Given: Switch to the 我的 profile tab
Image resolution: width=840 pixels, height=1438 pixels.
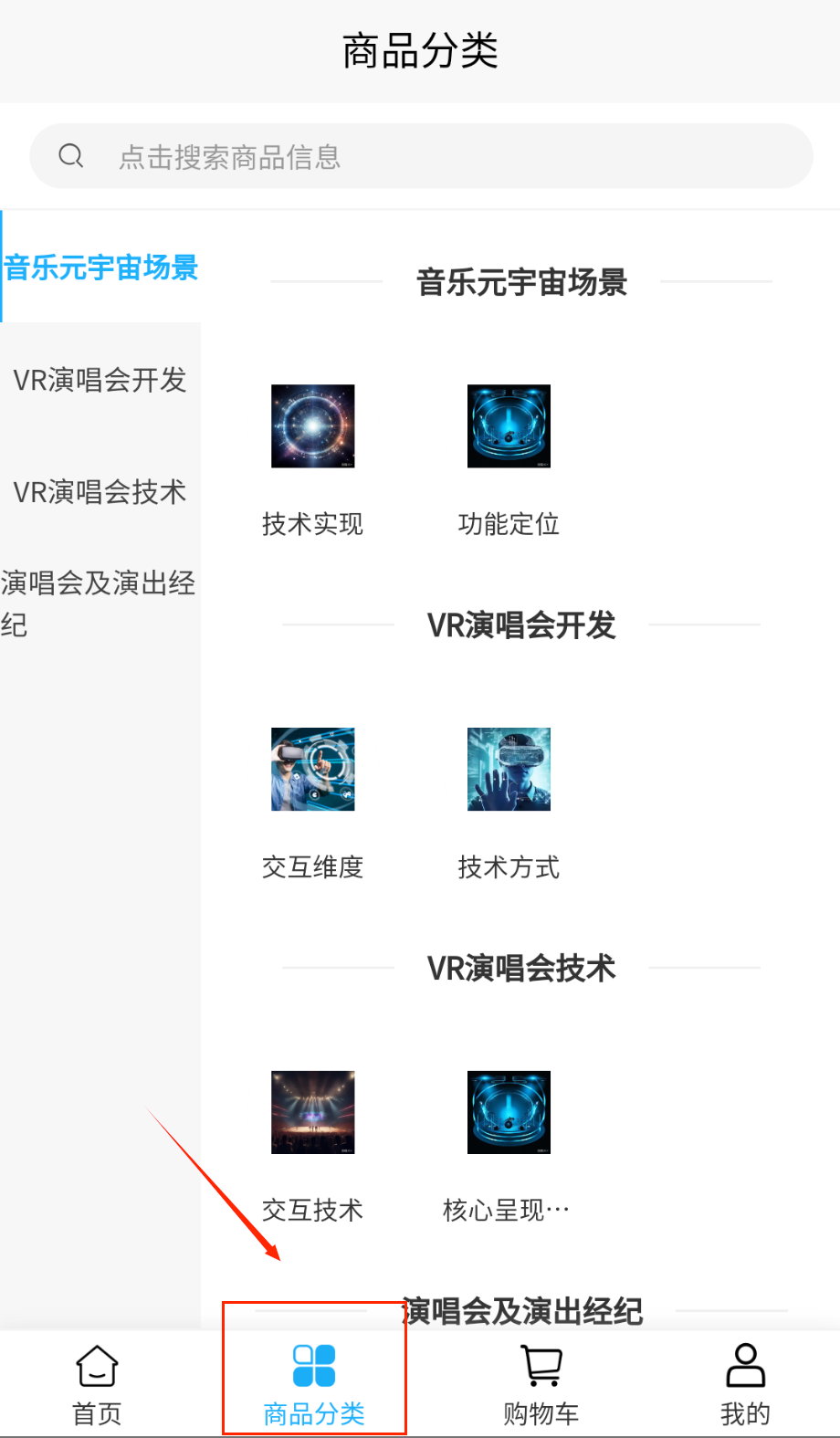Looking at the screenshot, I should (x=745, y=1385).
